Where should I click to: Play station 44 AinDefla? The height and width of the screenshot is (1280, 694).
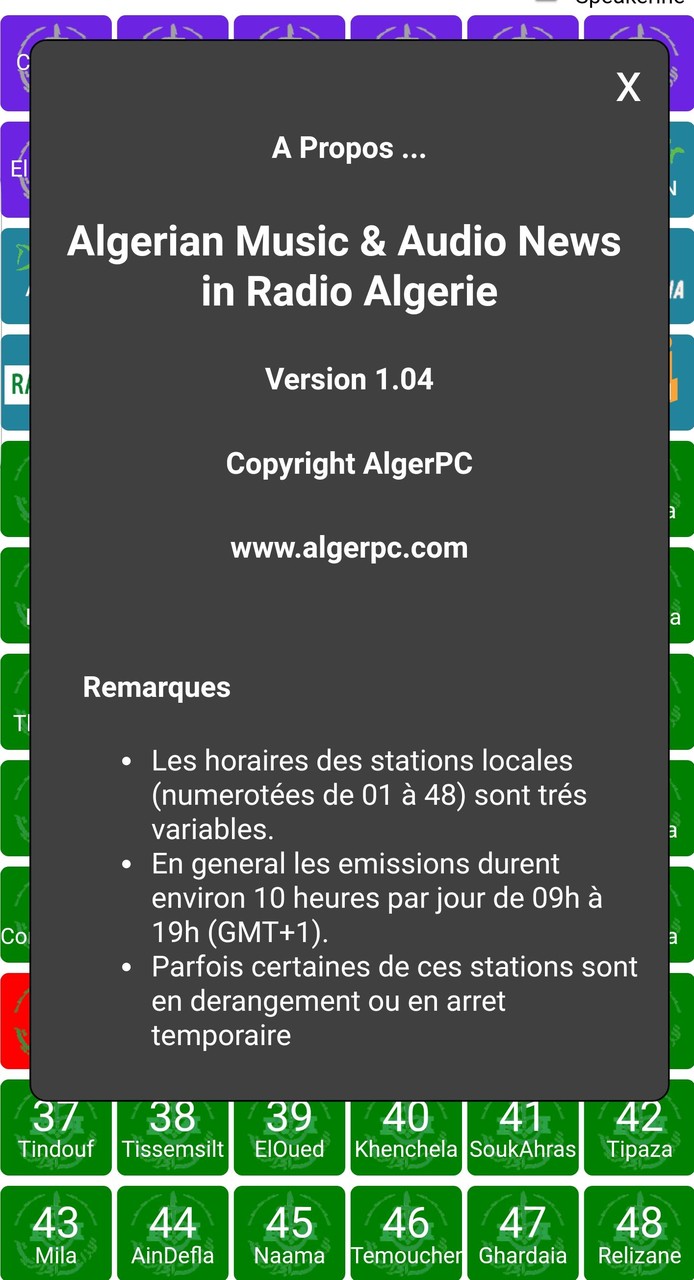173,1232
